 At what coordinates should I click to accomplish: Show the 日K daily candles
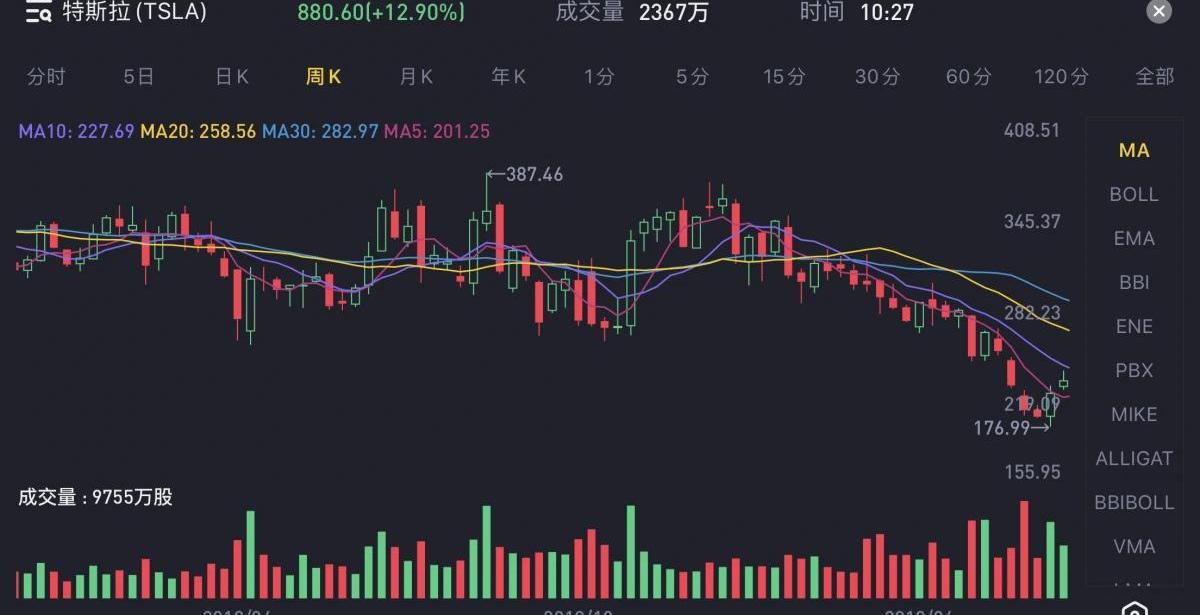[x=232, y=77]
